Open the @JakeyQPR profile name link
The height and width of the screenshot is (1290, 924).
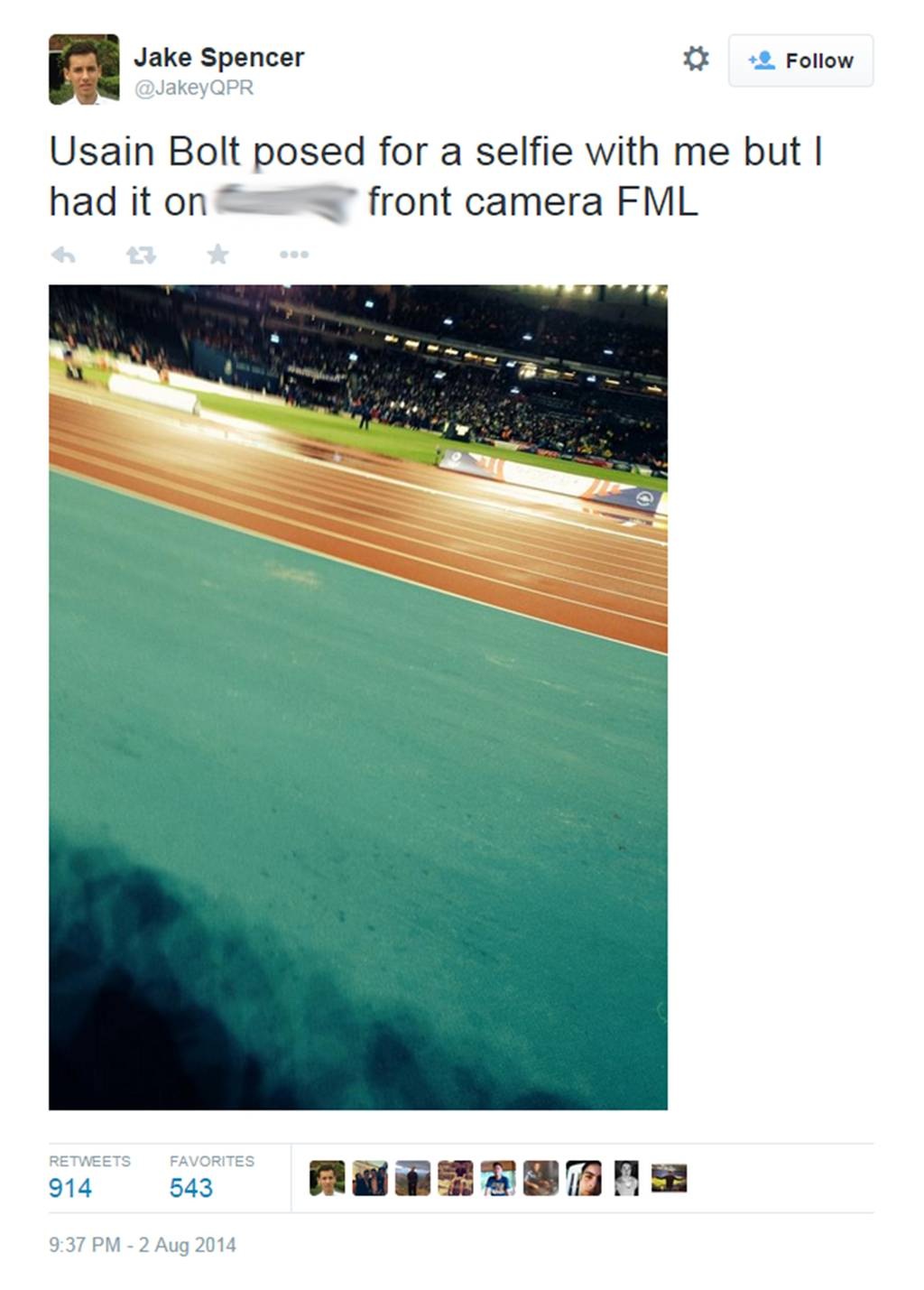pos(194,88)
